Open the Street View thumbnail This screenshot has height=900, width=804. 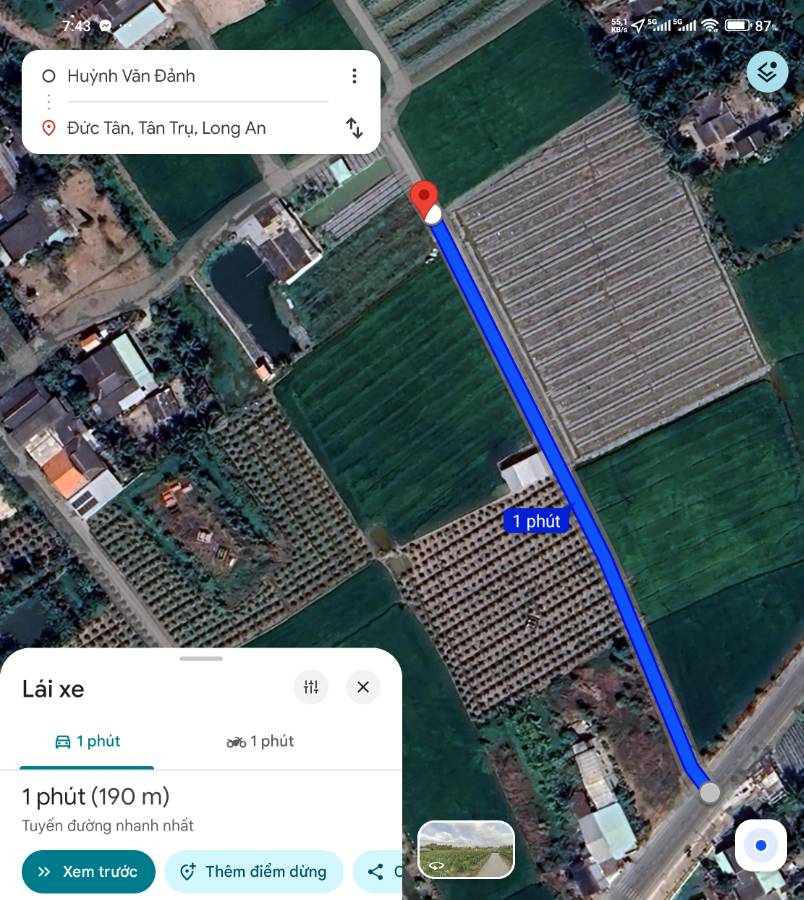(x=466, y=849)
